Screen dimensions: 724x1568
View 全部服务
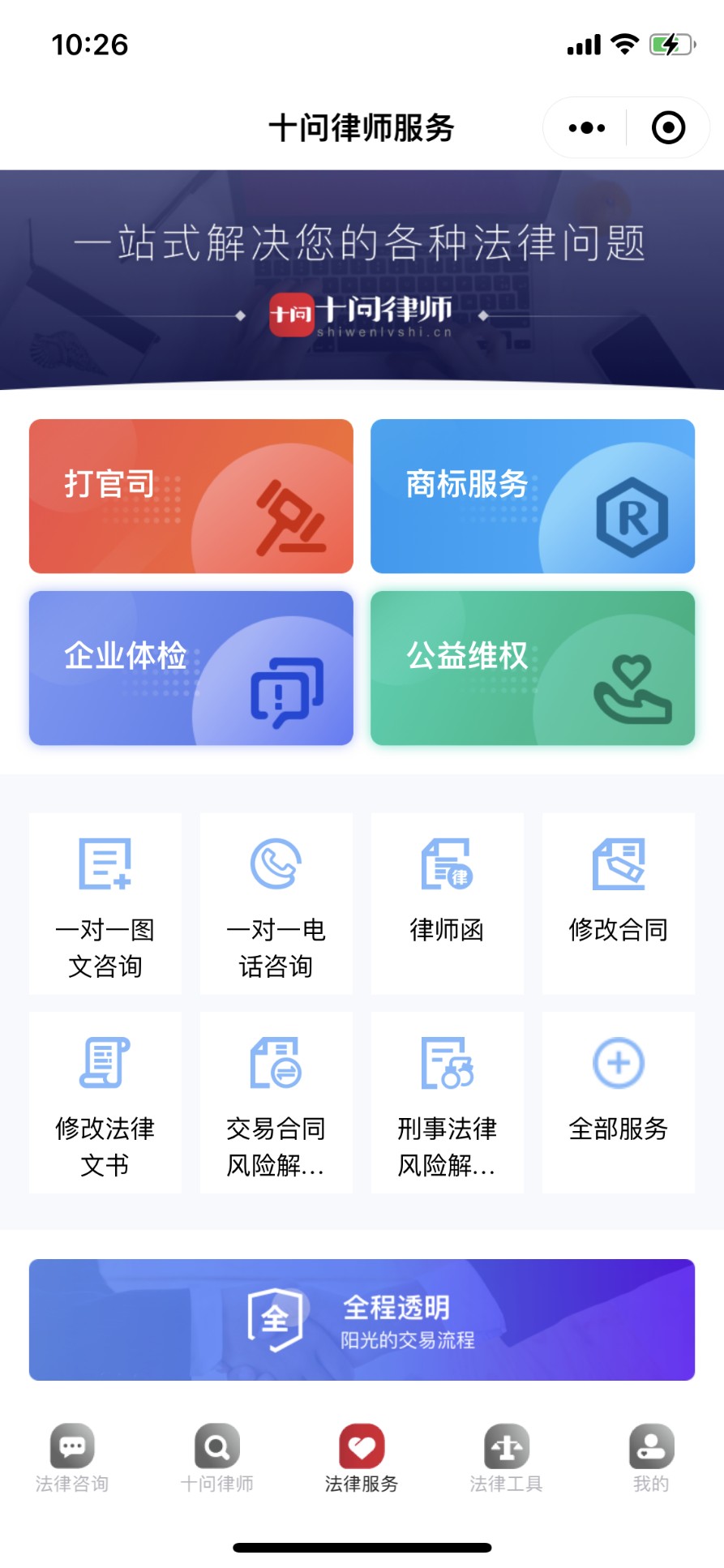coord(619,1102)
